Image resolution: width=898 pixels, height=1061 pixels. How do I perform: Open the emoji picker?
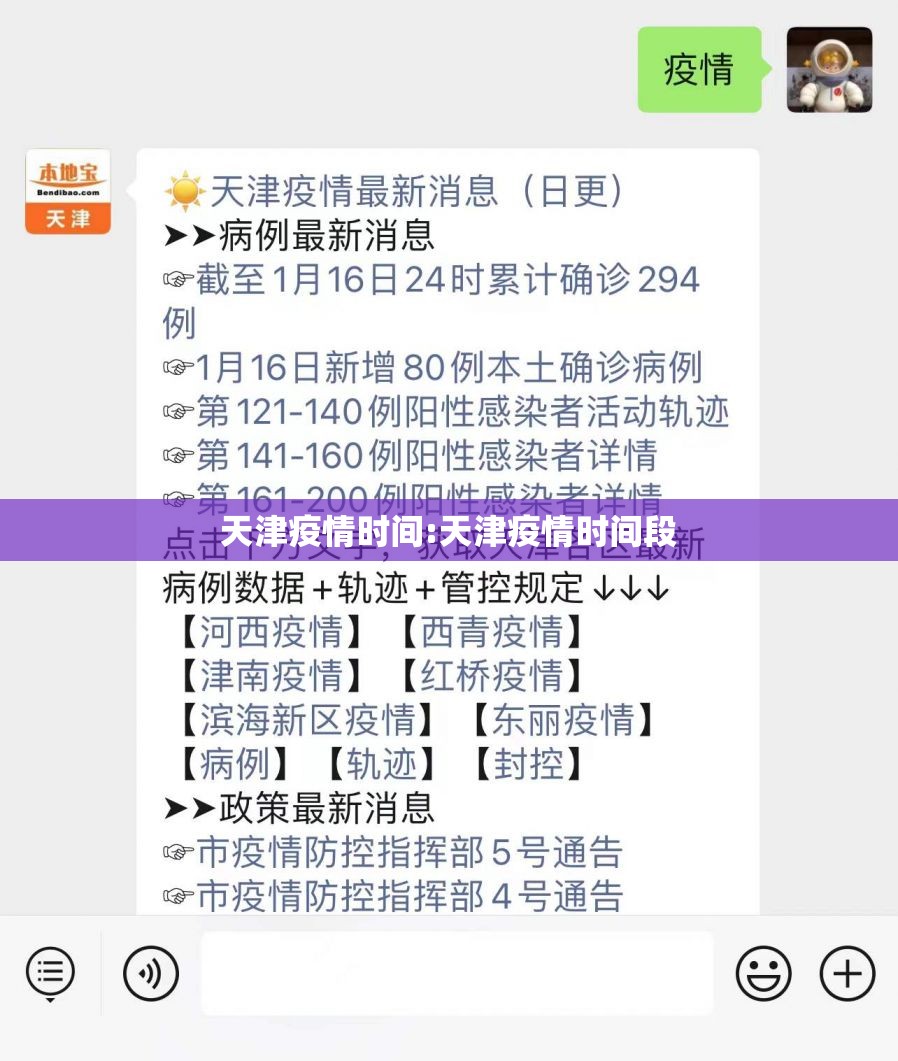click(763, 972)
